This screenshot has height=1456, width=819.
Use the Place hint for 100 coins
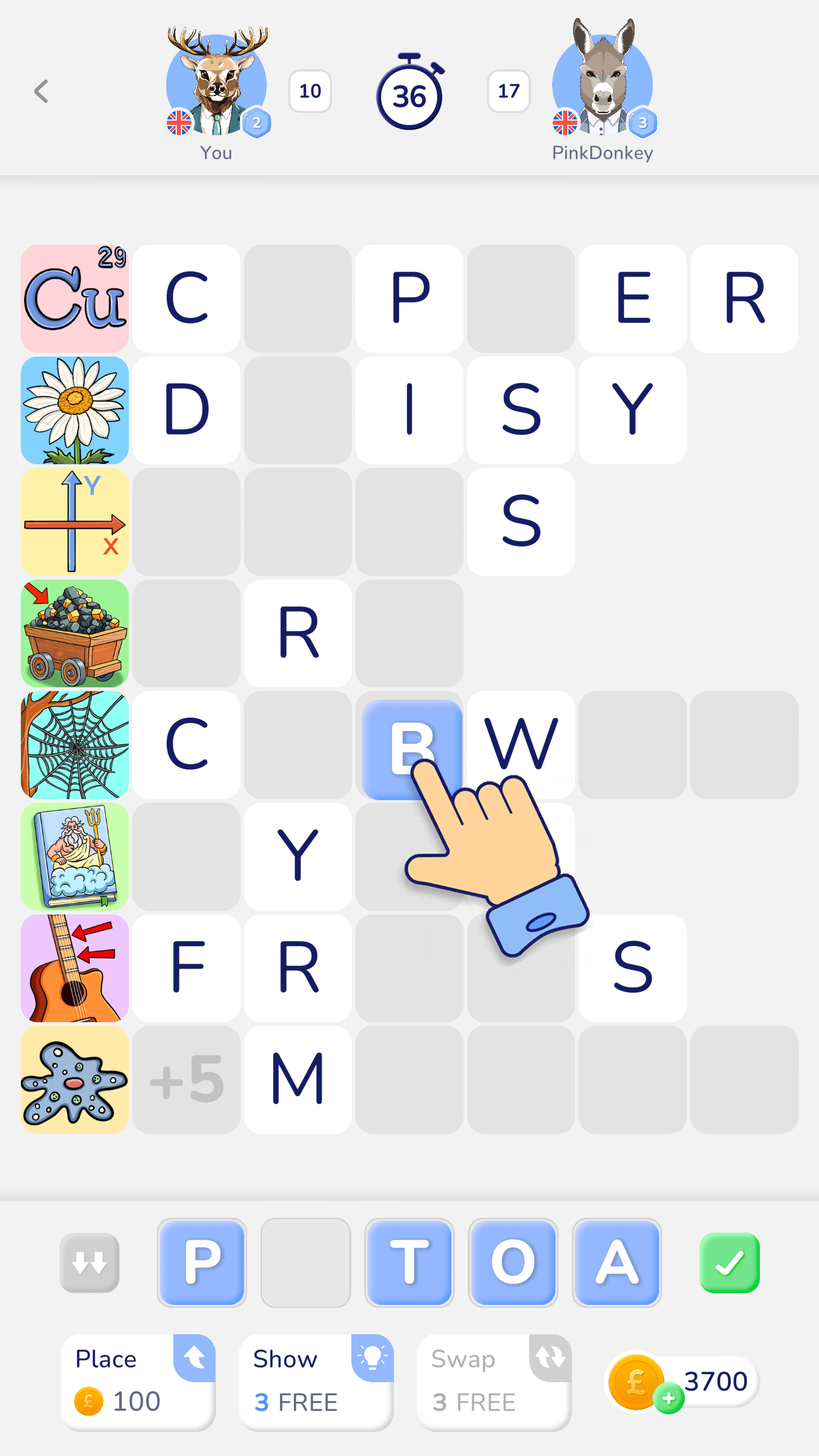138,1381
